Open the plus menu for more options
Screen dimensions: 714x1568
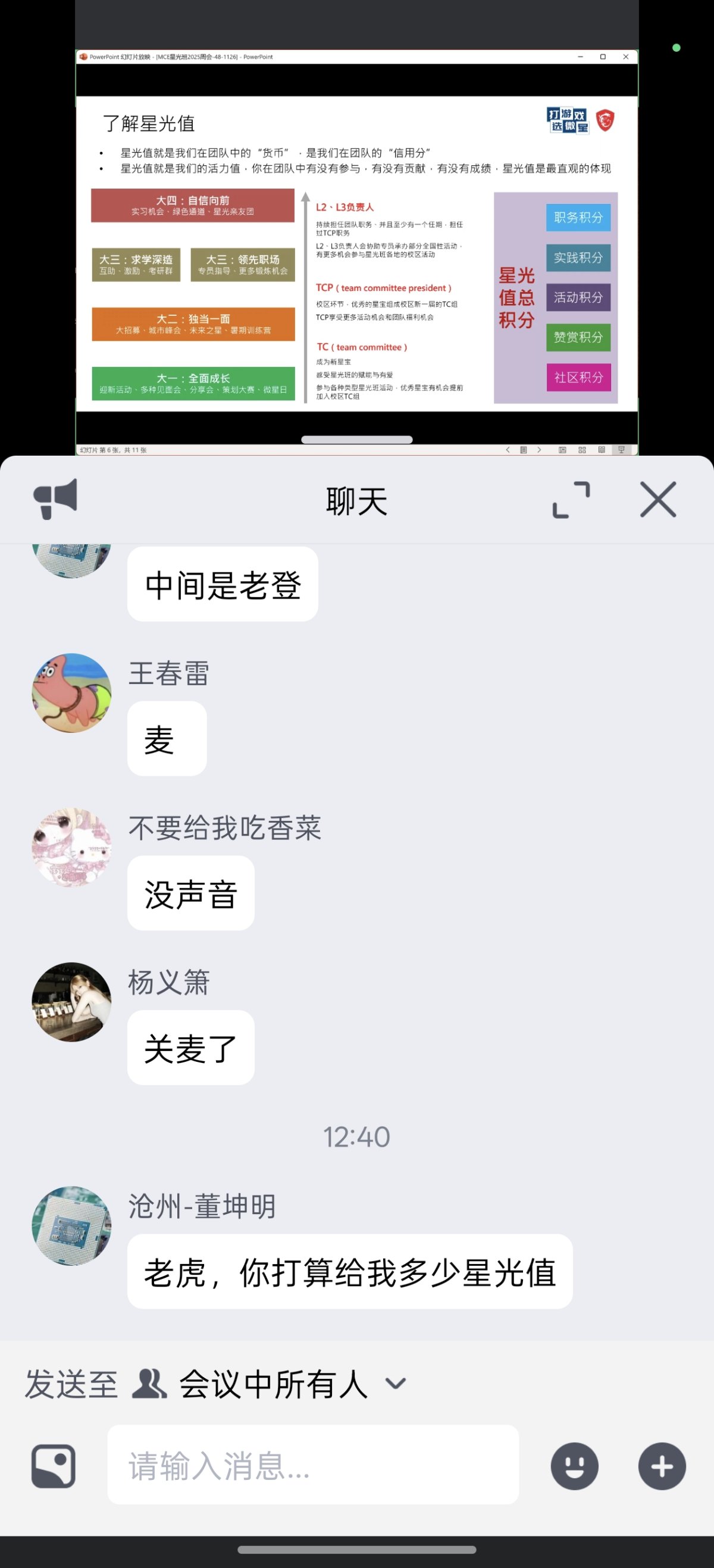pyautogui.click(x=662, y=1466)
